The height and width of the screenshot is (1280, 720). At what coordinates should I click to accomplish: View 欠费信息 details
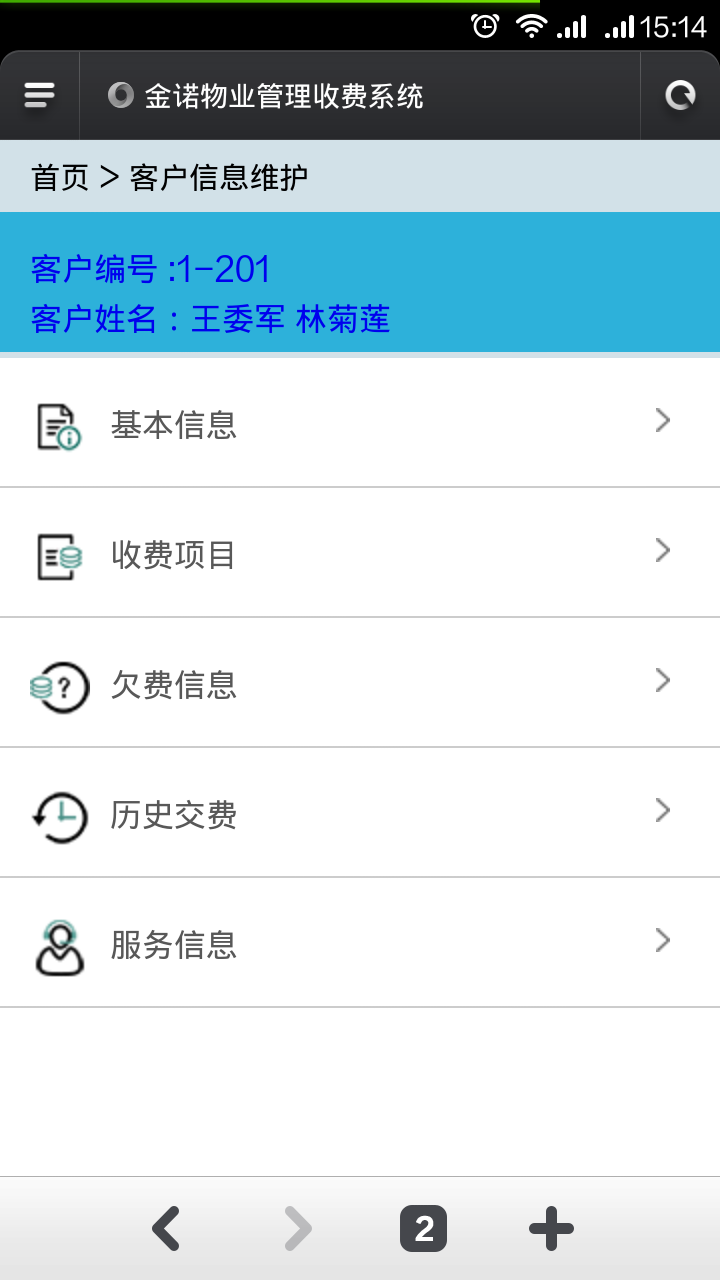[x=360, y=683]
